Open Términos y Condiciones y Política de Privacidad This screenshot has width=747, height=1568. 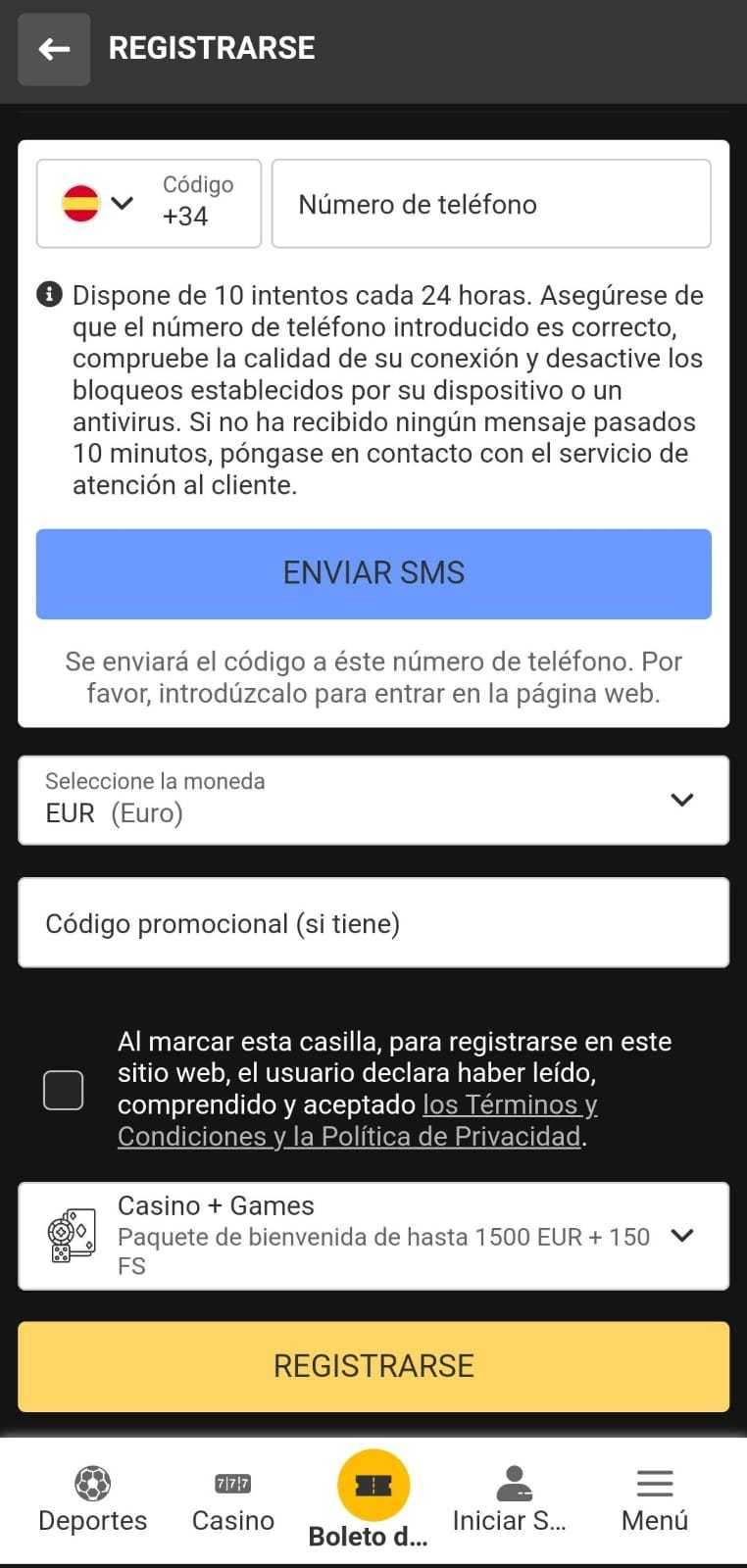[x=358, y=1120]
